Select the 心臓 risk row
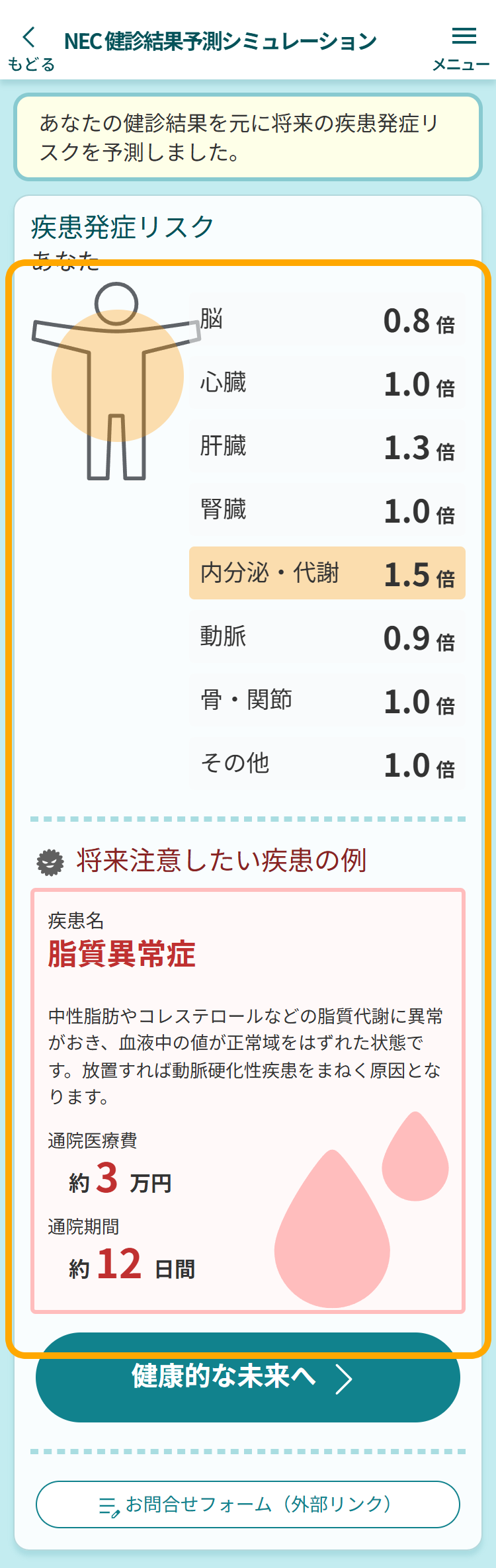496x1568 pixels. coord(327,383)
